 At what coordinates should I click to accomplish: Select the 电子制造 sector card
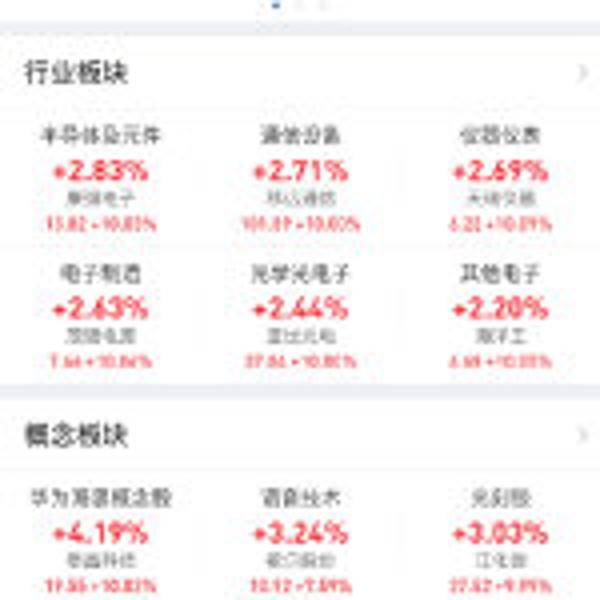pyautogui.click(x=100, y=314)
